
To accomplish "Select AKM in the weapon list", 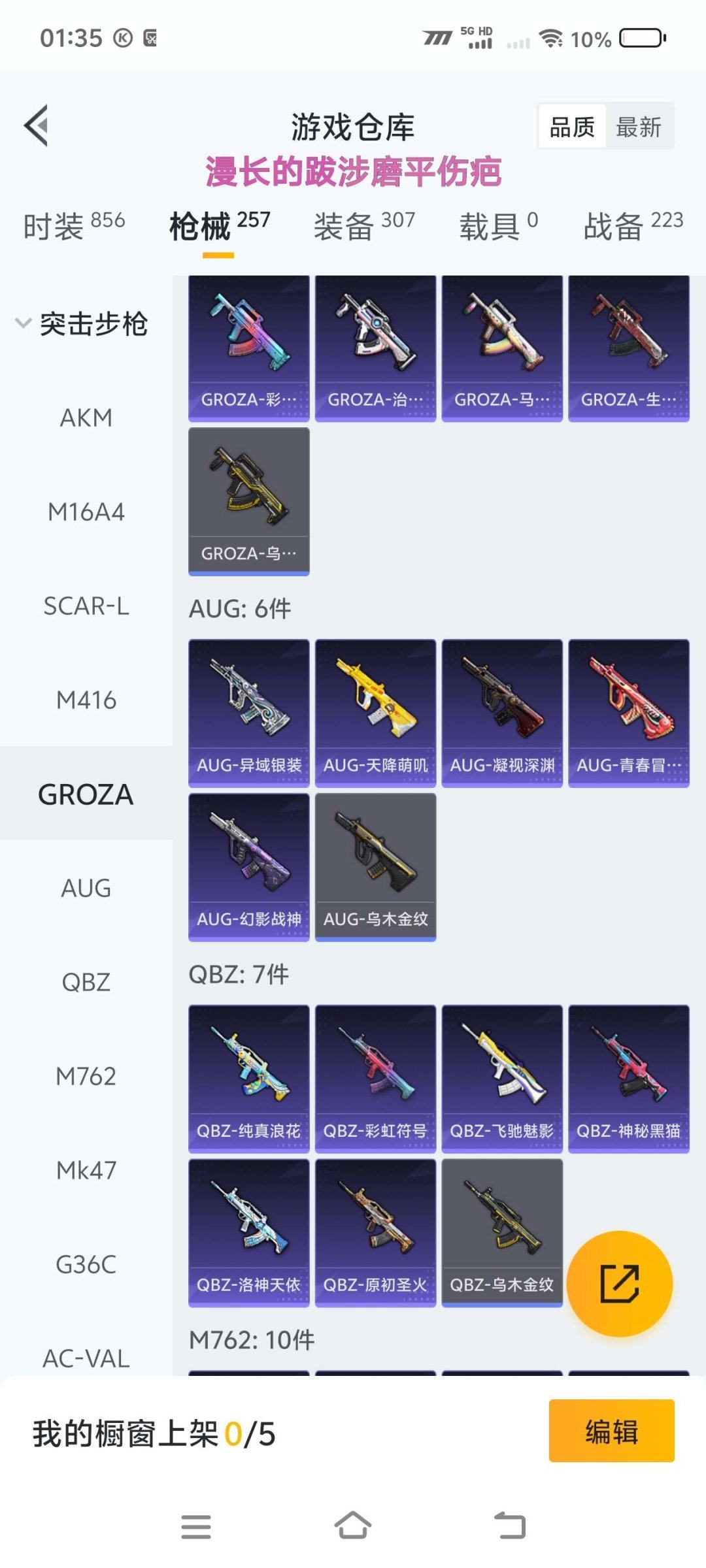I will pyautogui.click(x=86, y=418).
